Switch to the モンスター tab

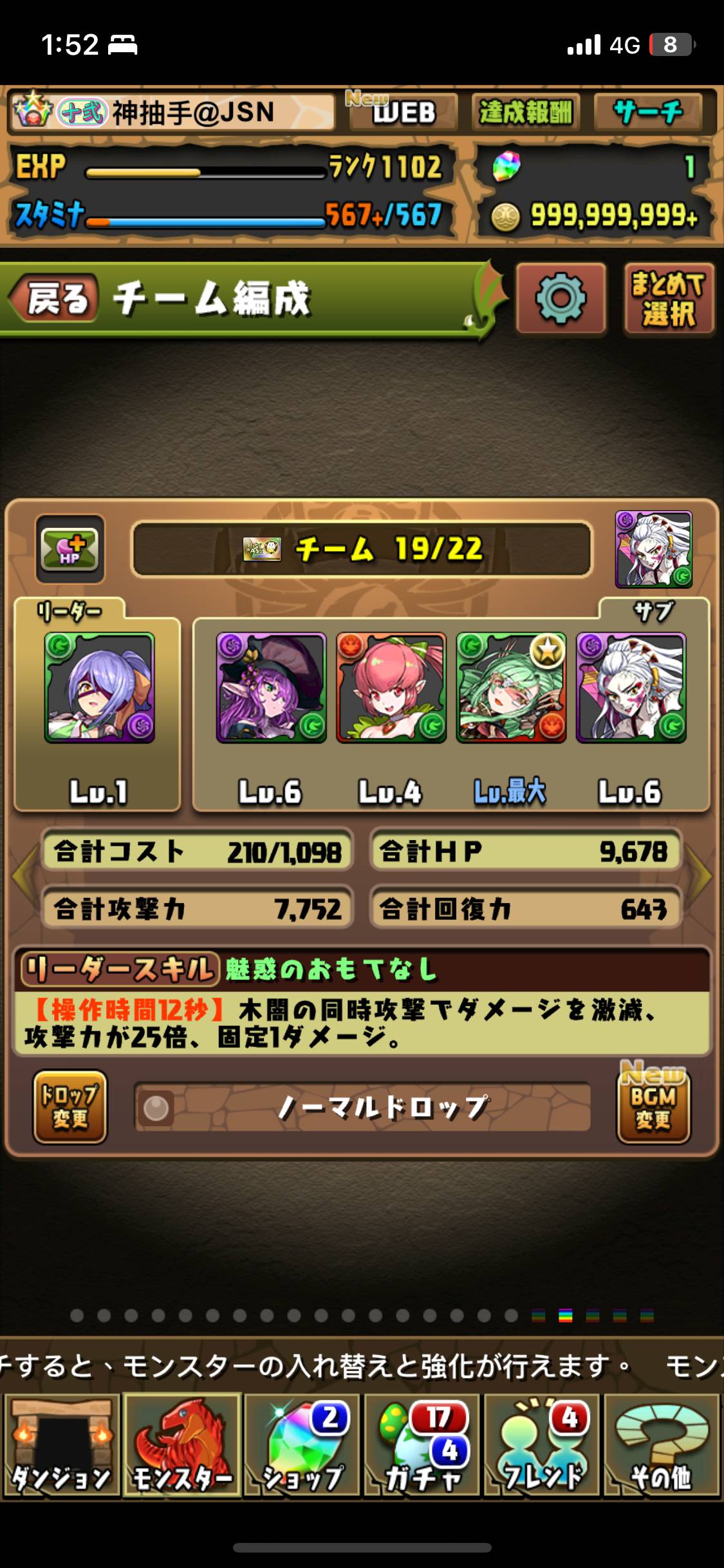point(182,1444)
